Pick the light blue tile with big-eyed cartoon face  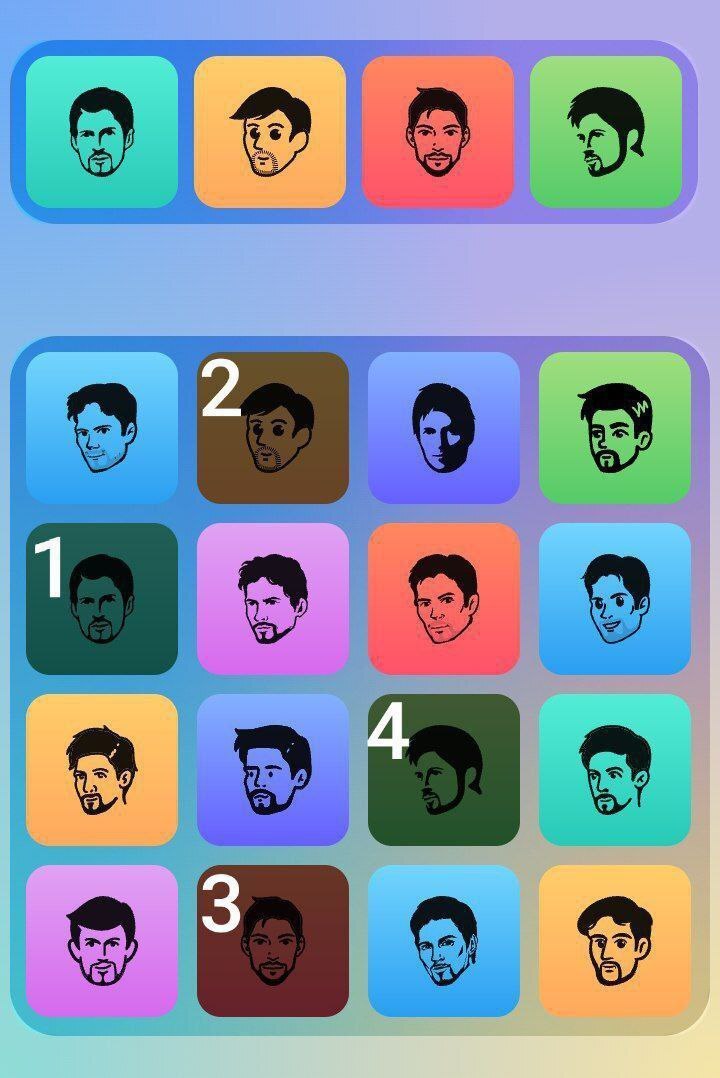click(x=615, y=599)
